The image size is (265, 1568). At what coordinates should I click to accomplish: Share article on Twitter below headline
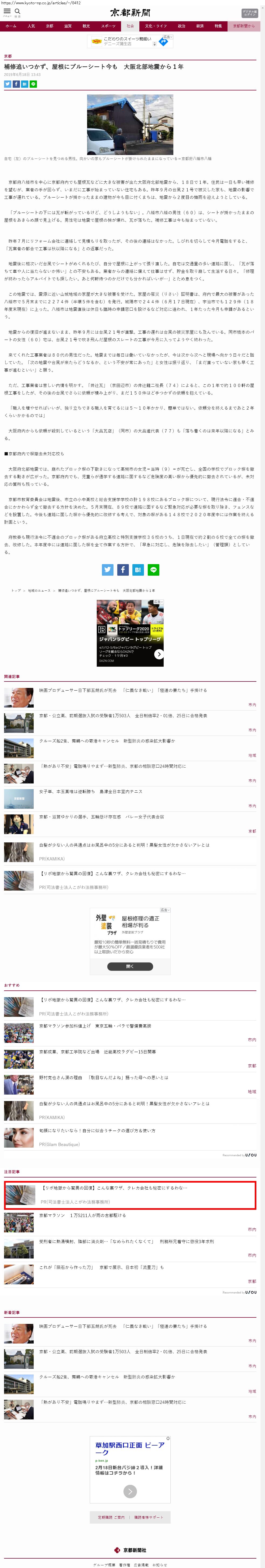8,84
